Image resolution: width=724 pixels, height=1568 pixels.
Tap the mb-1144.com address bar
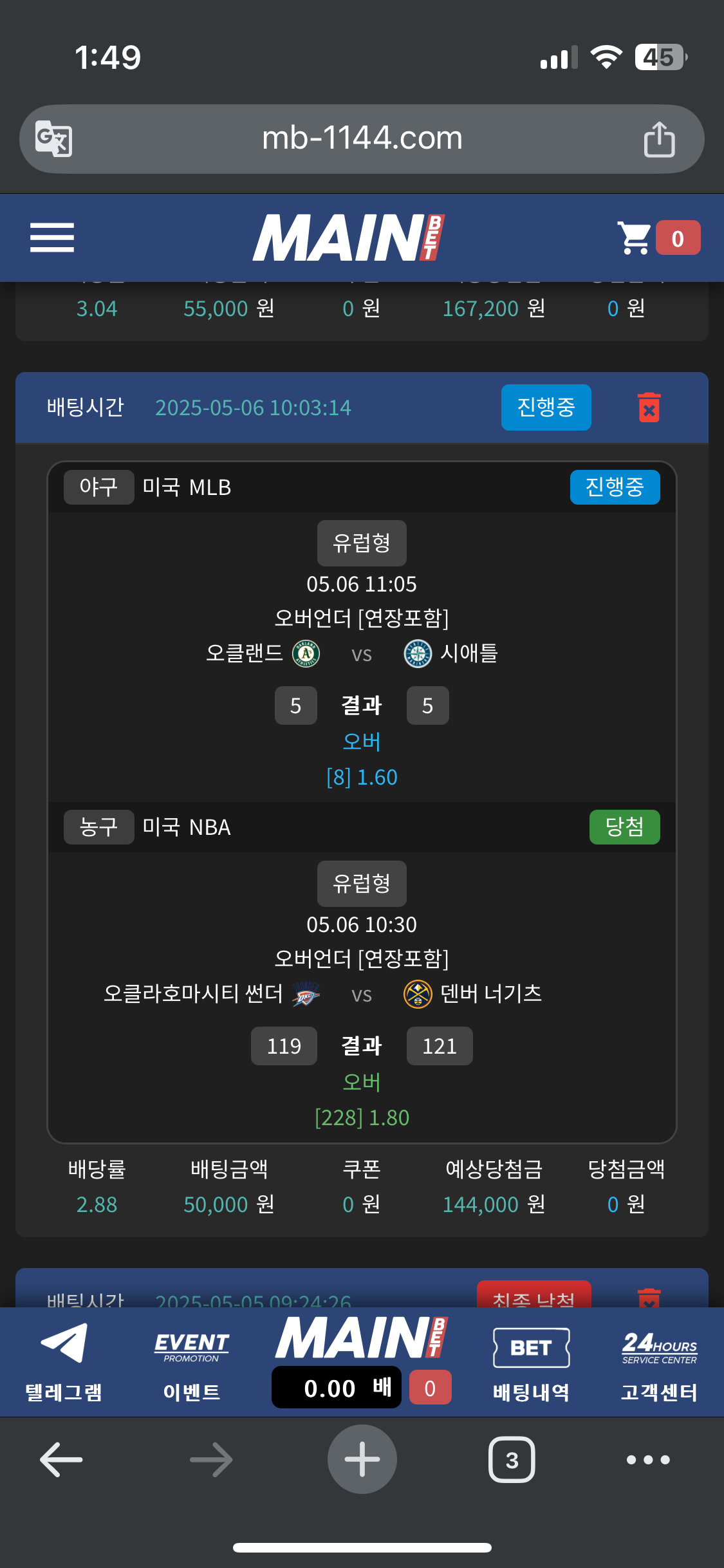point(362,138)
